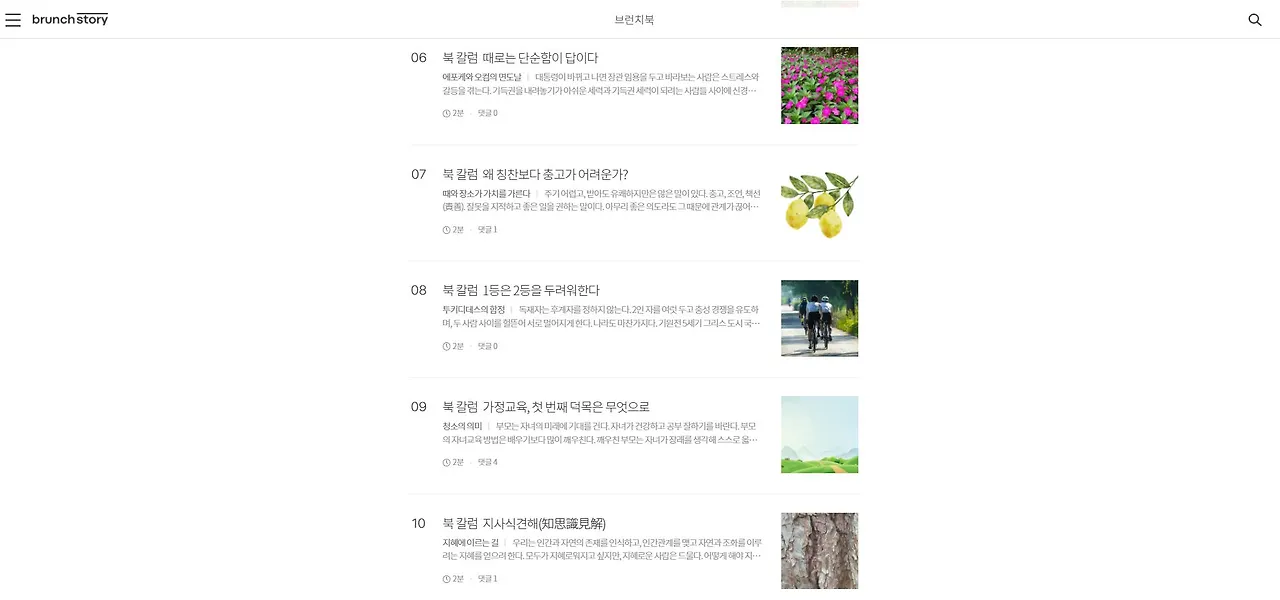Open article 06 때로는 단순함이 답이다
Image resolution: width=1280 pixels, height=600 pixels.
click(x=520, y=58)
